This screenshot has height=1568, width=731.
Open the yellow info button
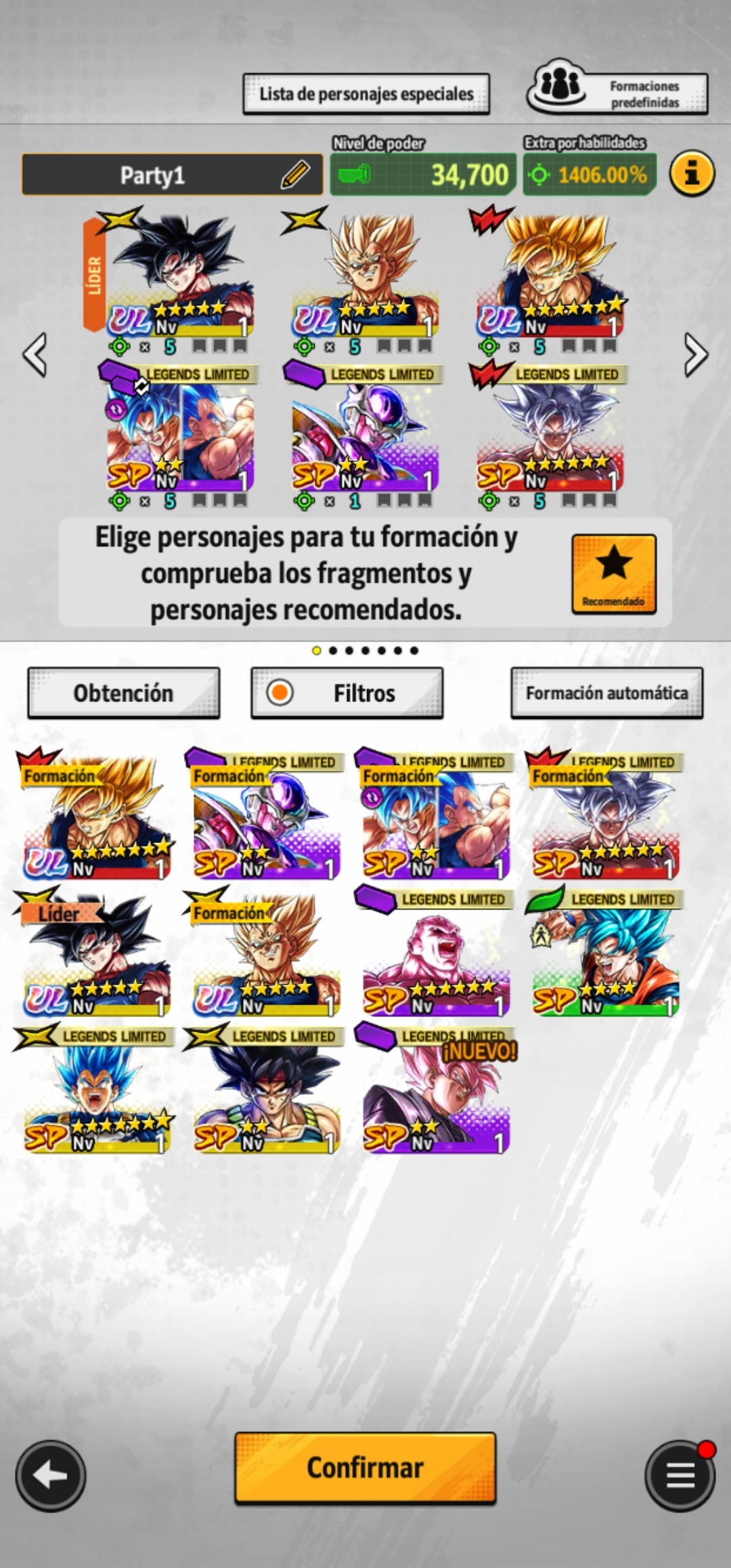692,174
